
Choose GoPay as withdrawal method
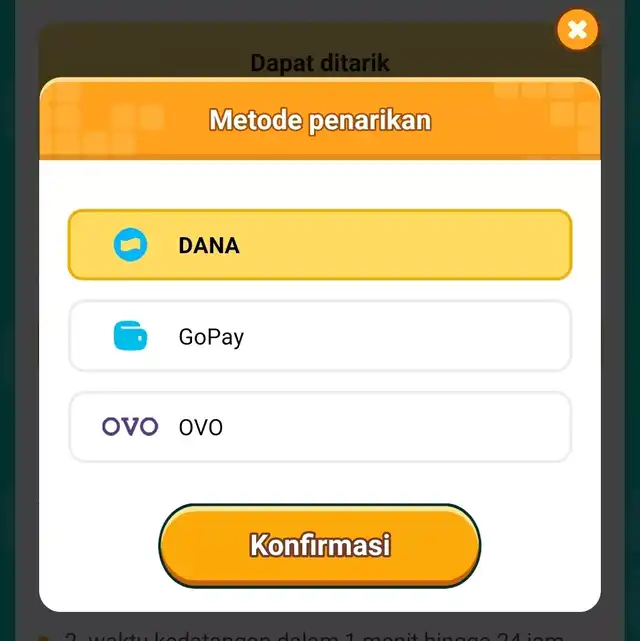320,336
